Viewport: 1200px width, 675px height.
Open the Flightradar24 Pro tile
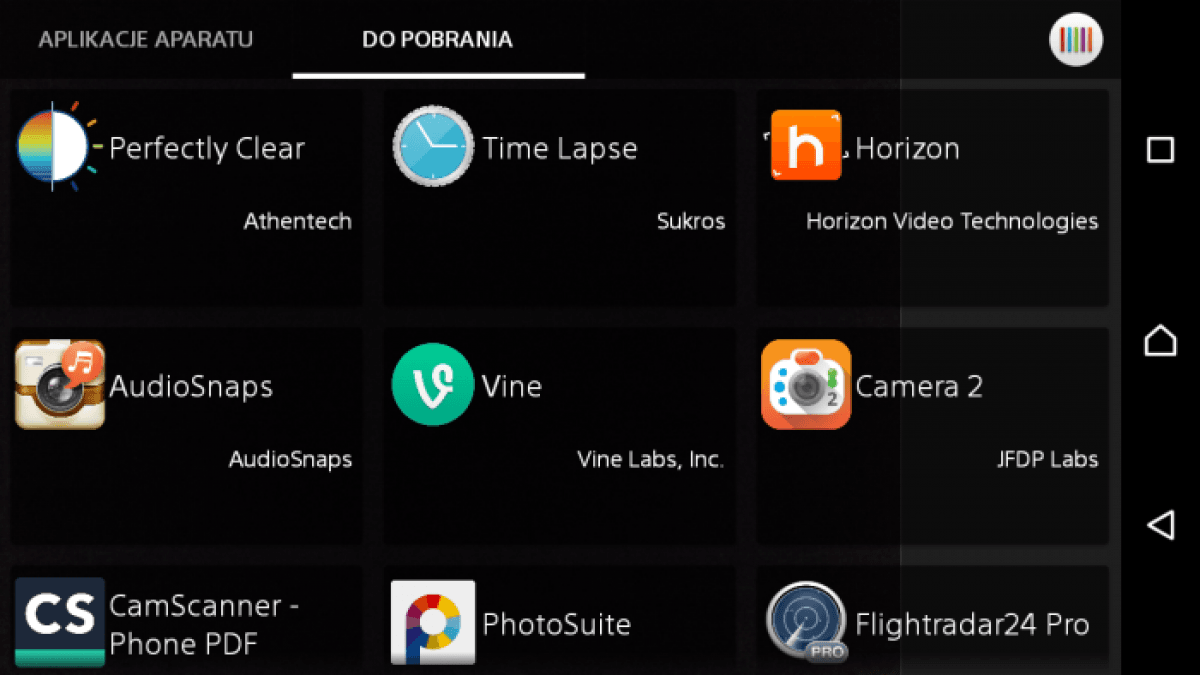click(932, 622)
